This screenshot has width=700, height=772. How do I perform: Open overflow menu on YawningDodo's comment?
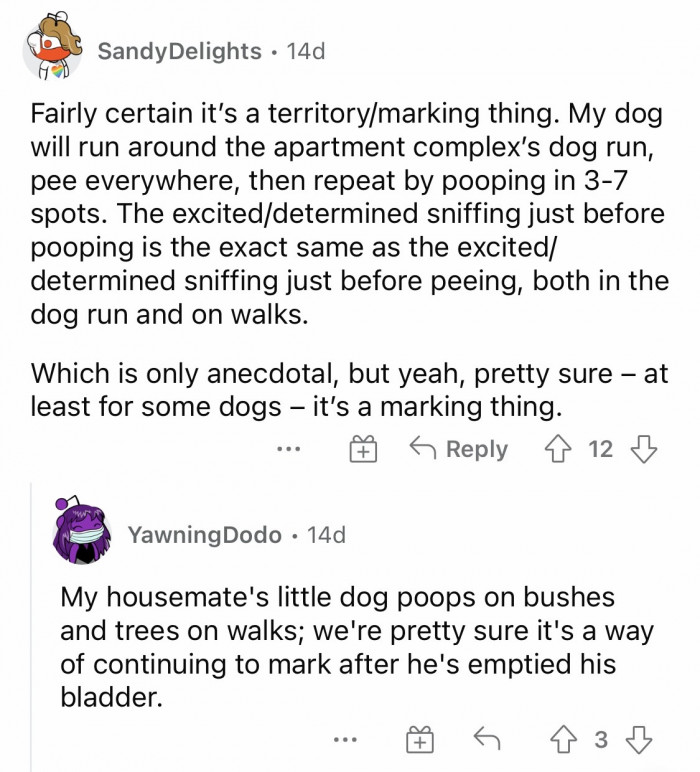345,740
